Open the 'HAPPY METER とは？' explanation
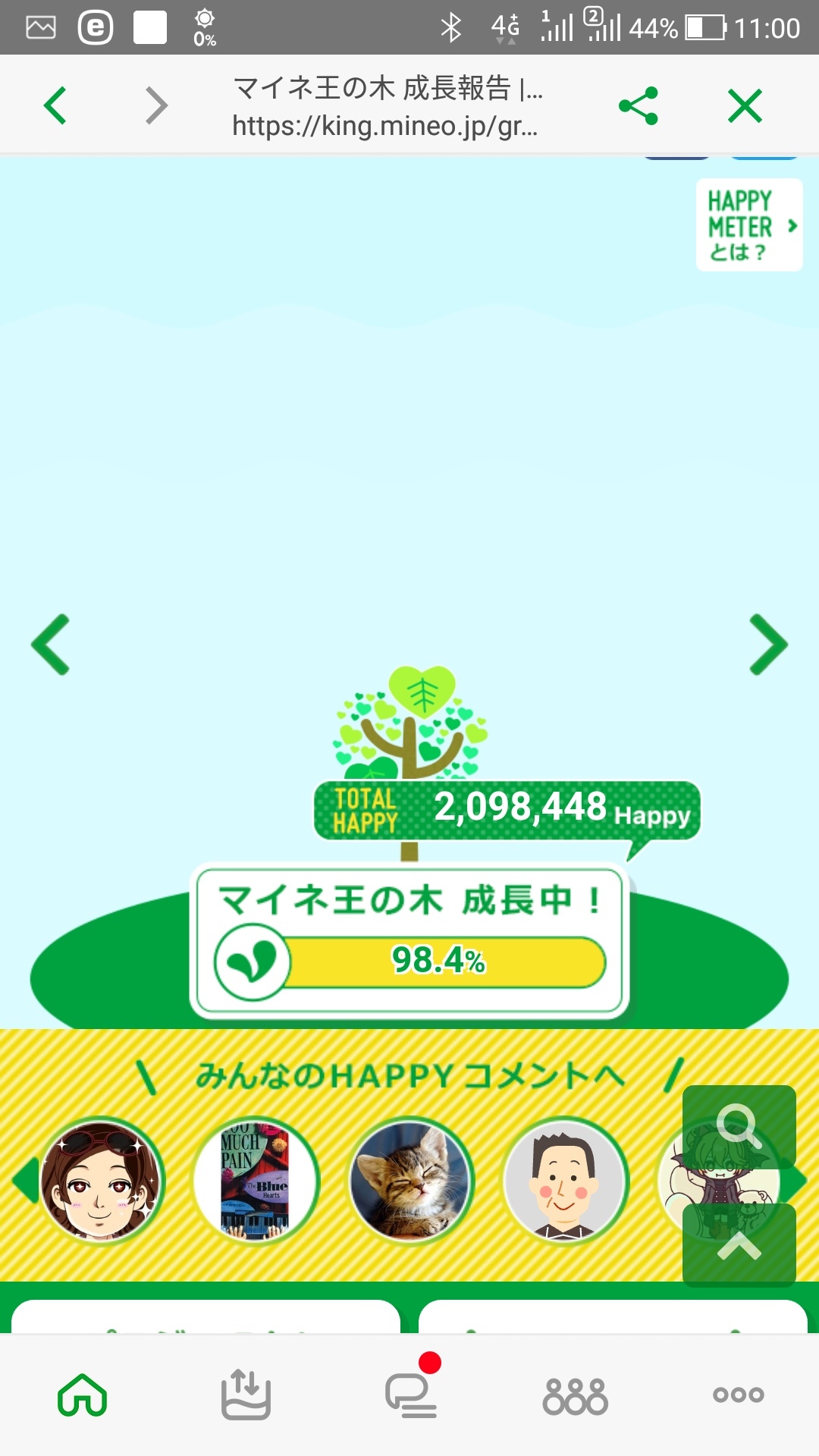 click(x=749, y=225)
